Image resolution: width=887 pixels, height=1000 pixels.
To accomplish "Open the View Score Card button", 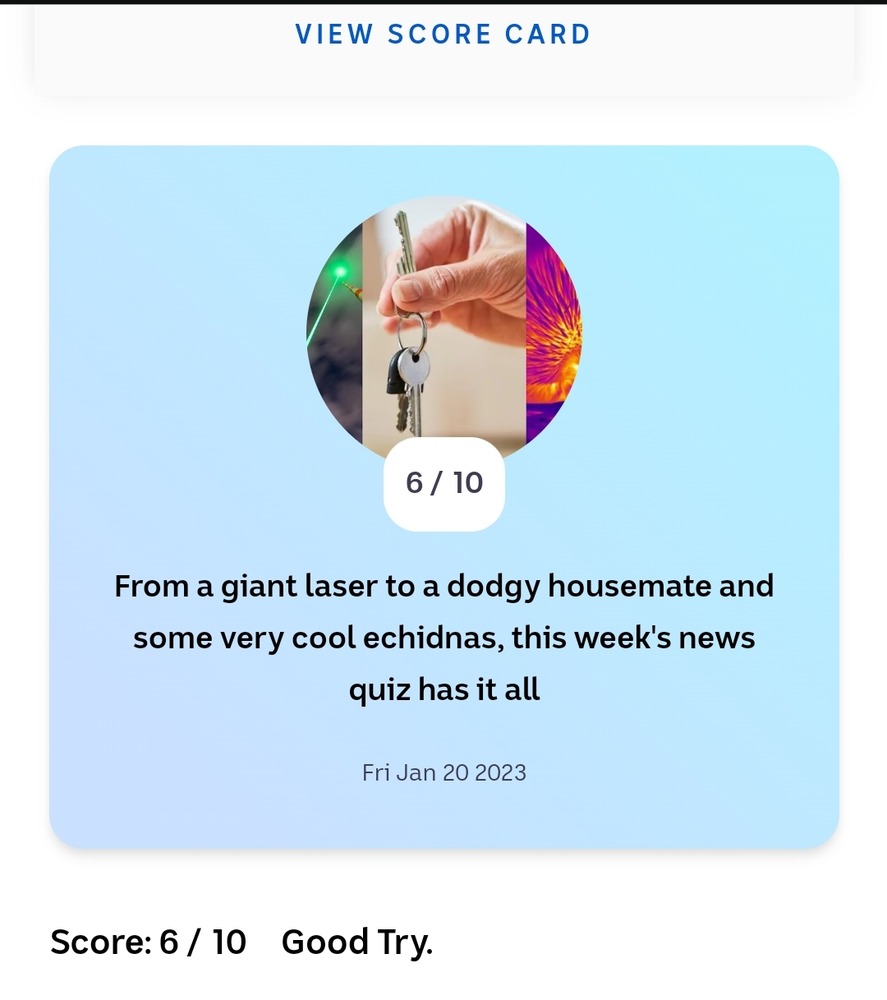I will click(x=443, y=34).
